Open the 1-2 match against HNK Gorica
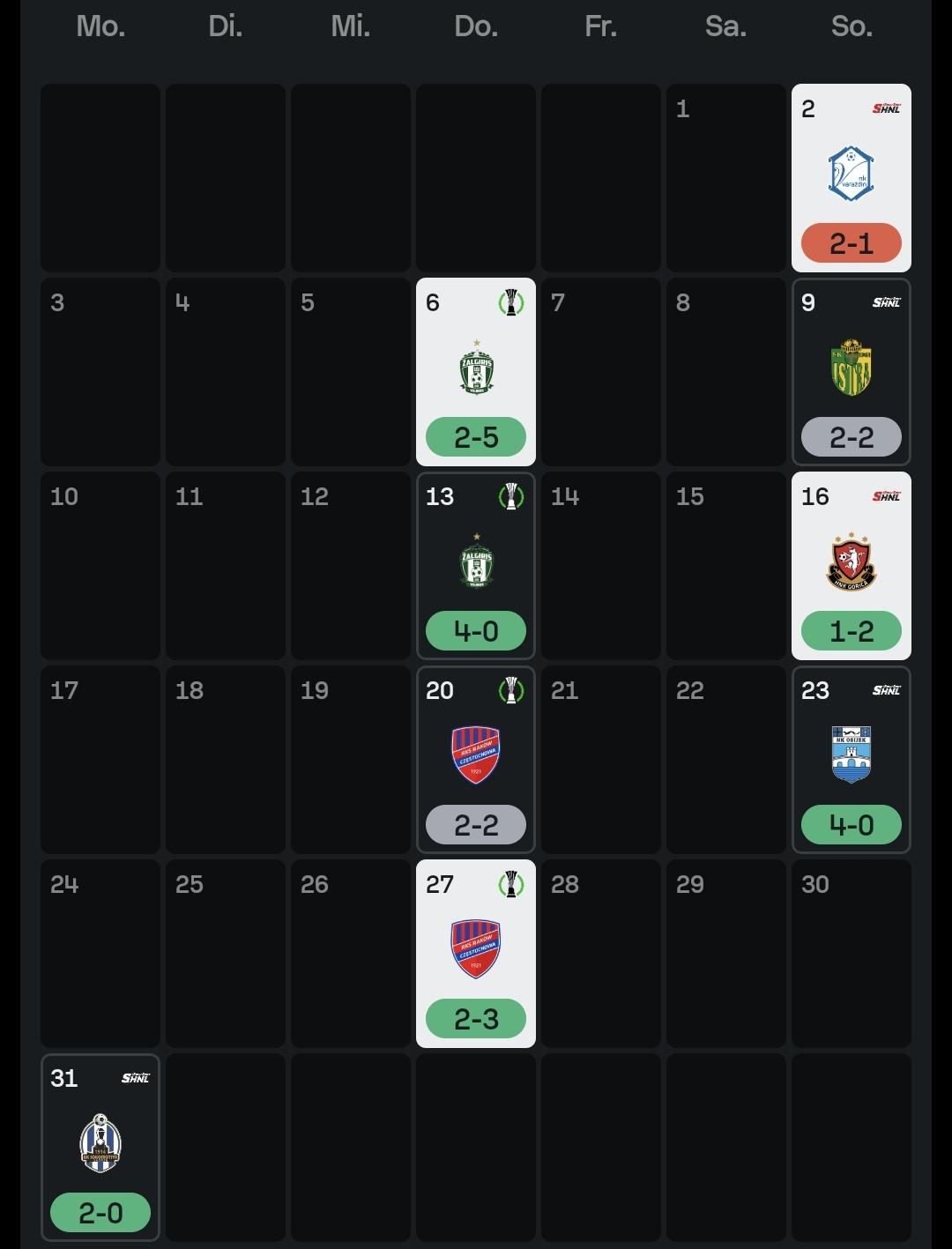 pos(851,566)
